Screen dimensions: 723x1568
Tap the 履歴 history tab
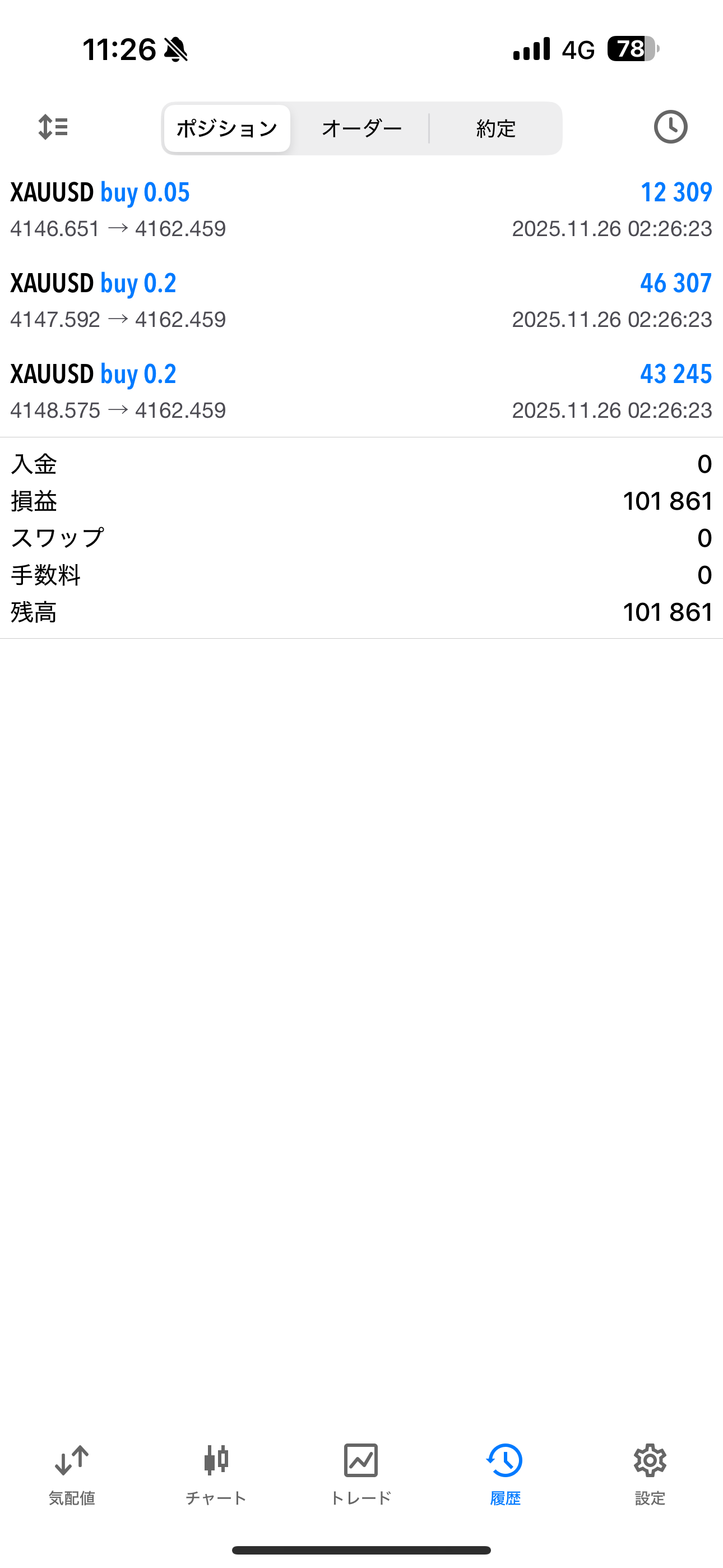coord(505,1474)
